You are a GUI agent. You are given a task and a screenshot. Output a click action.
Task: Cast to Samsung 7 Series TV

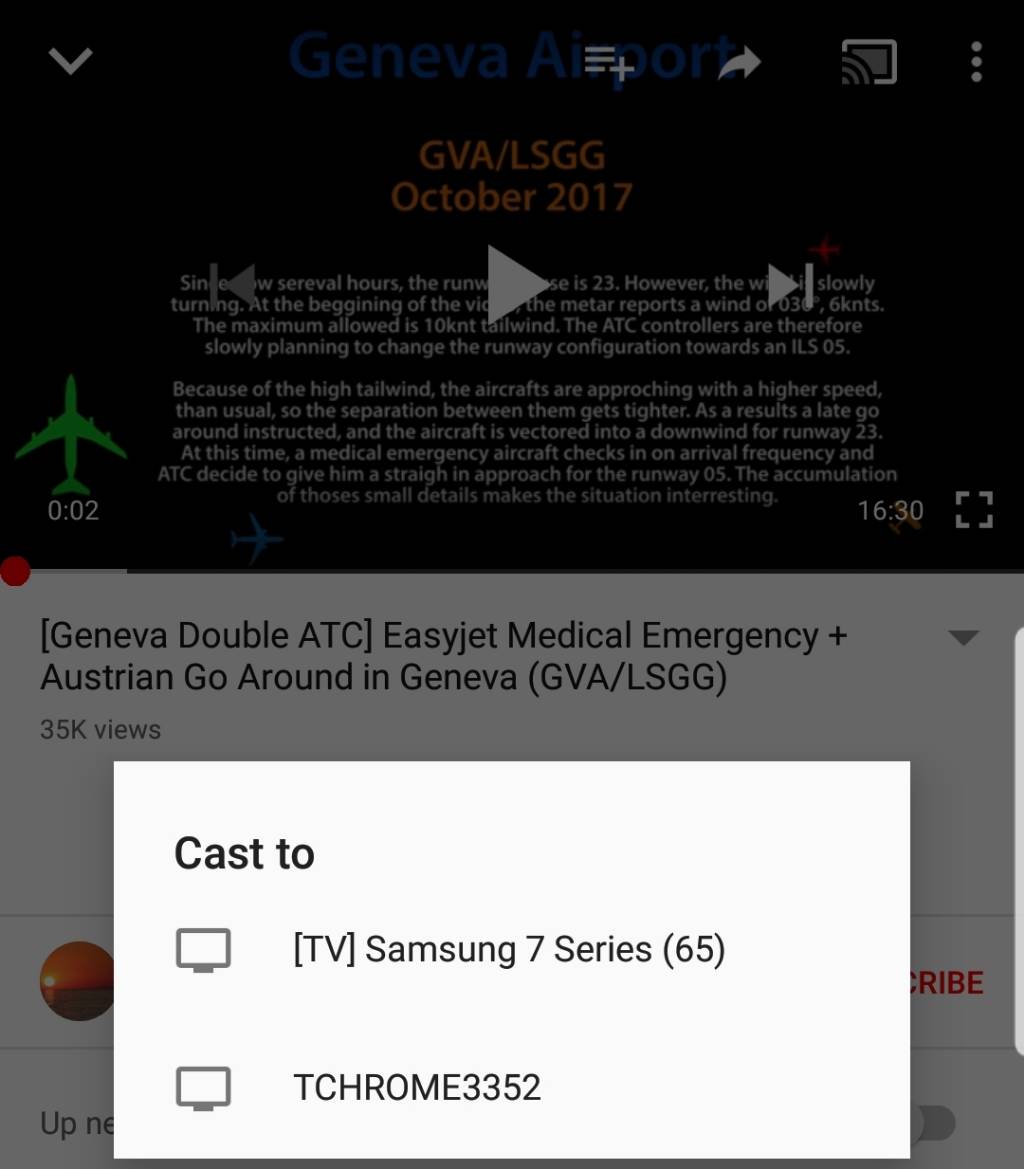pyautogui.click(x=508, y=949)
